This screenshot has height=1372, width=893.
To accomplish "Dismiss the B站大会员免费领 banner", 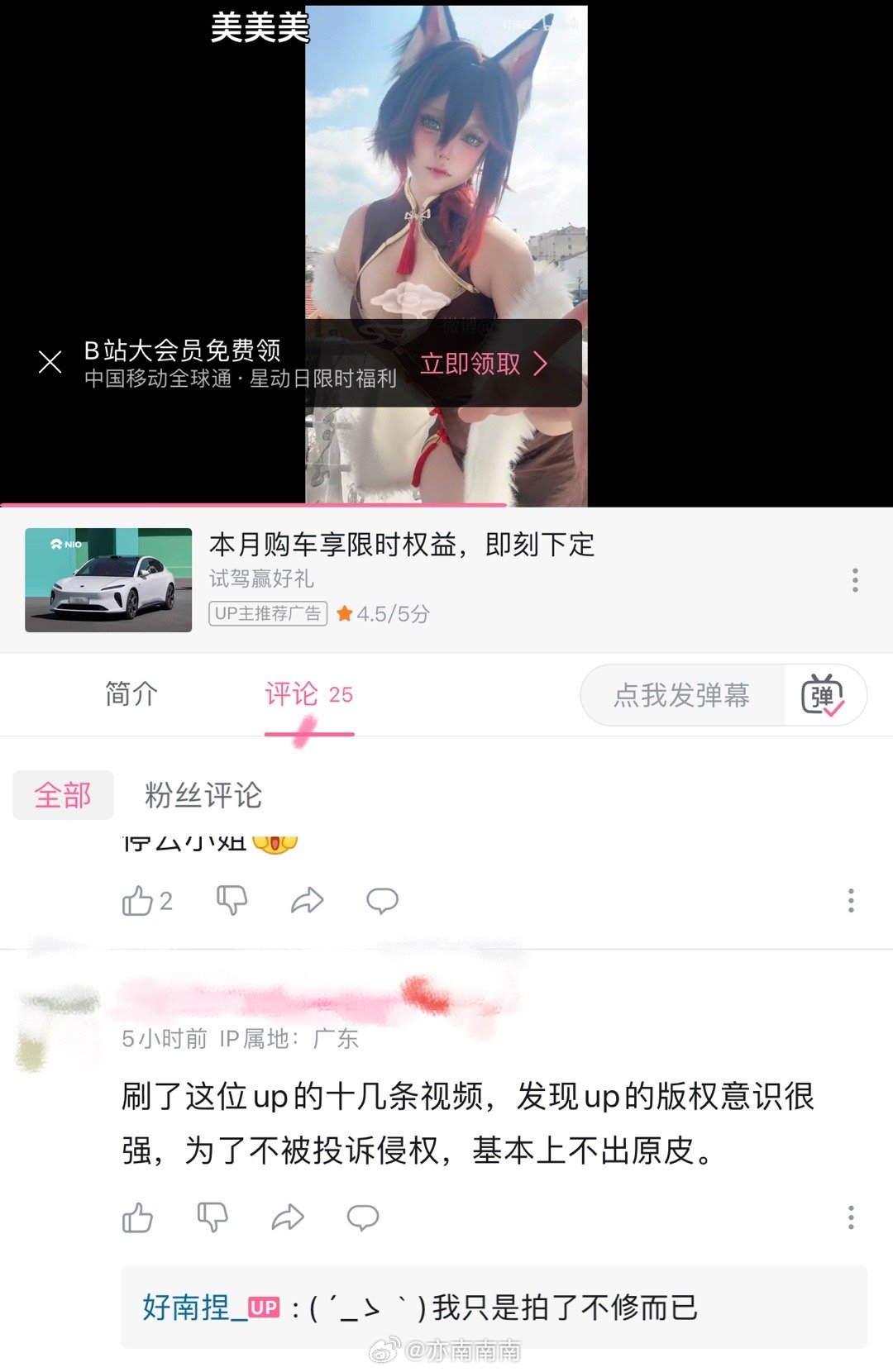I will tap(50, 362).
